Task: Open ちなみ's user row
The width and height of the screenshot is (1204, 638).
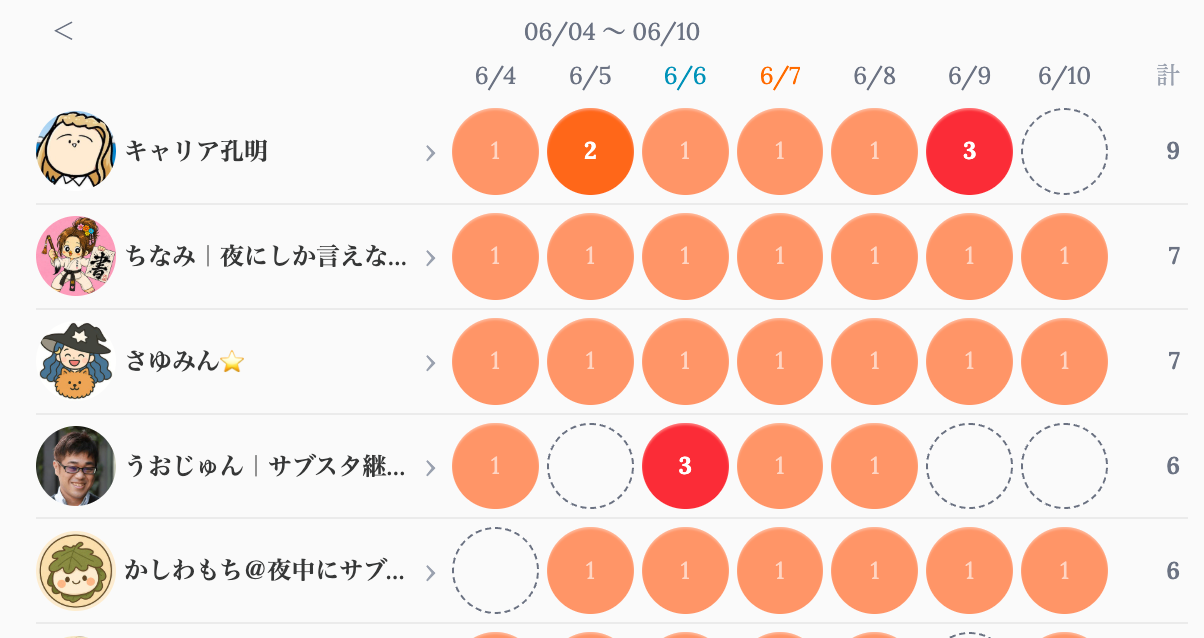Action: (x=237, y=257)
